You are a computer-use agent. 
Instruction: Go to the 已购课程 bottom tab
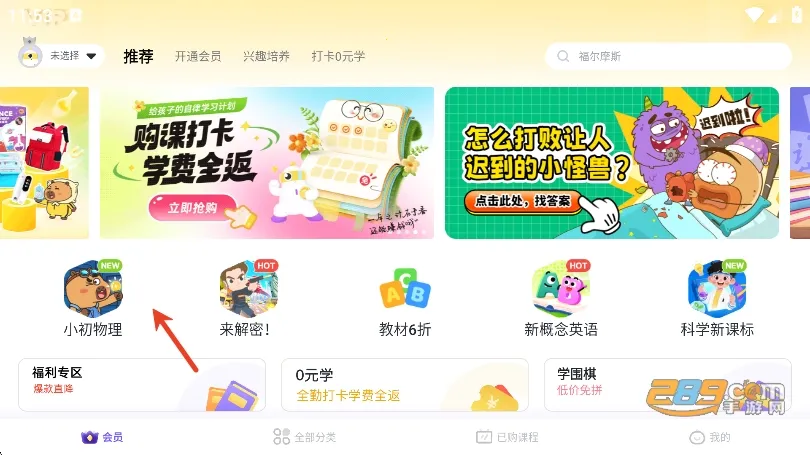click(507, 437)
